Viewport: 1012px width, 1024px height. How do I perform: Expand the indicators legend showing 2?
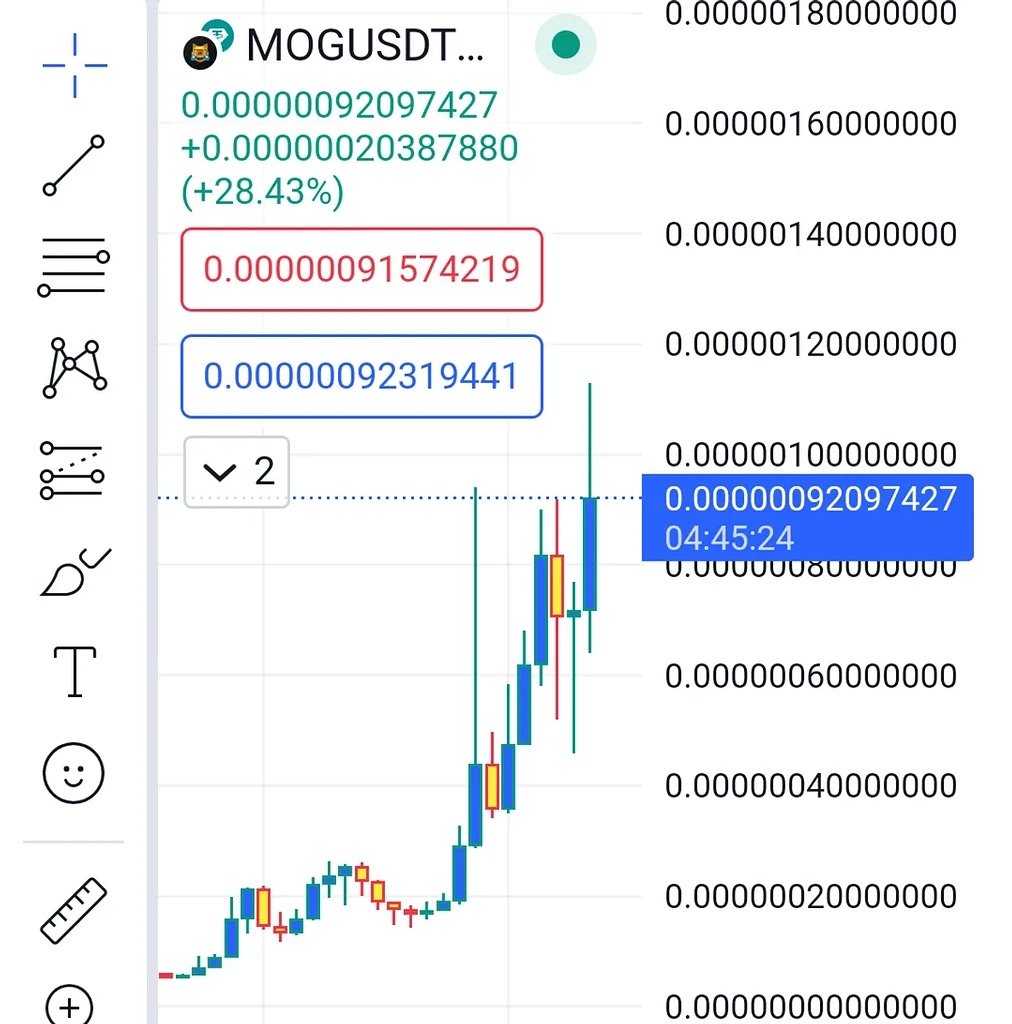click(x=237, y=471)
